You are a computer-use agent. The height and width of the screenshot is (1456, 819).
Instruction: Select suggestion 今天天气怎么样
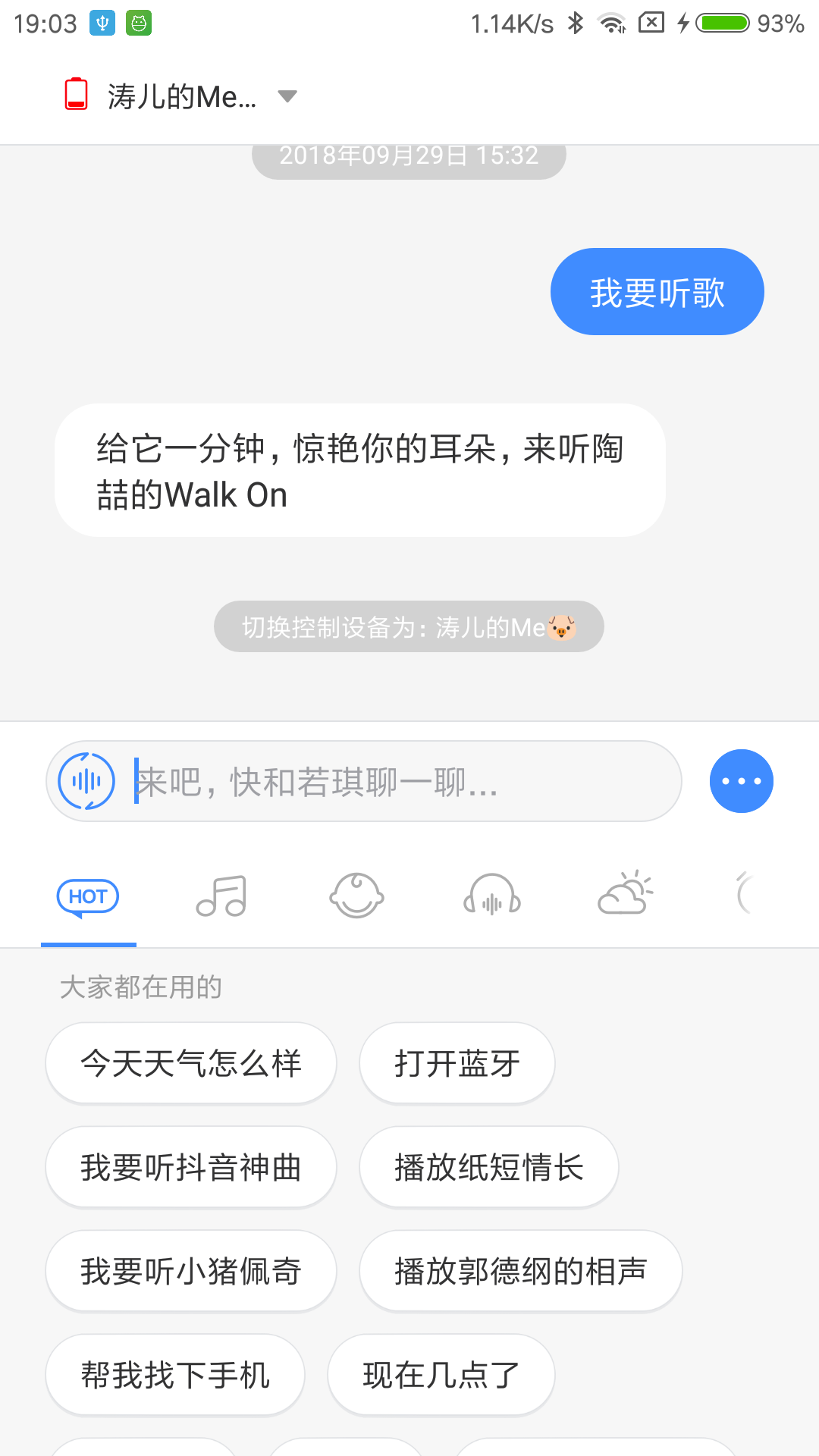[x=191, y=1063]
